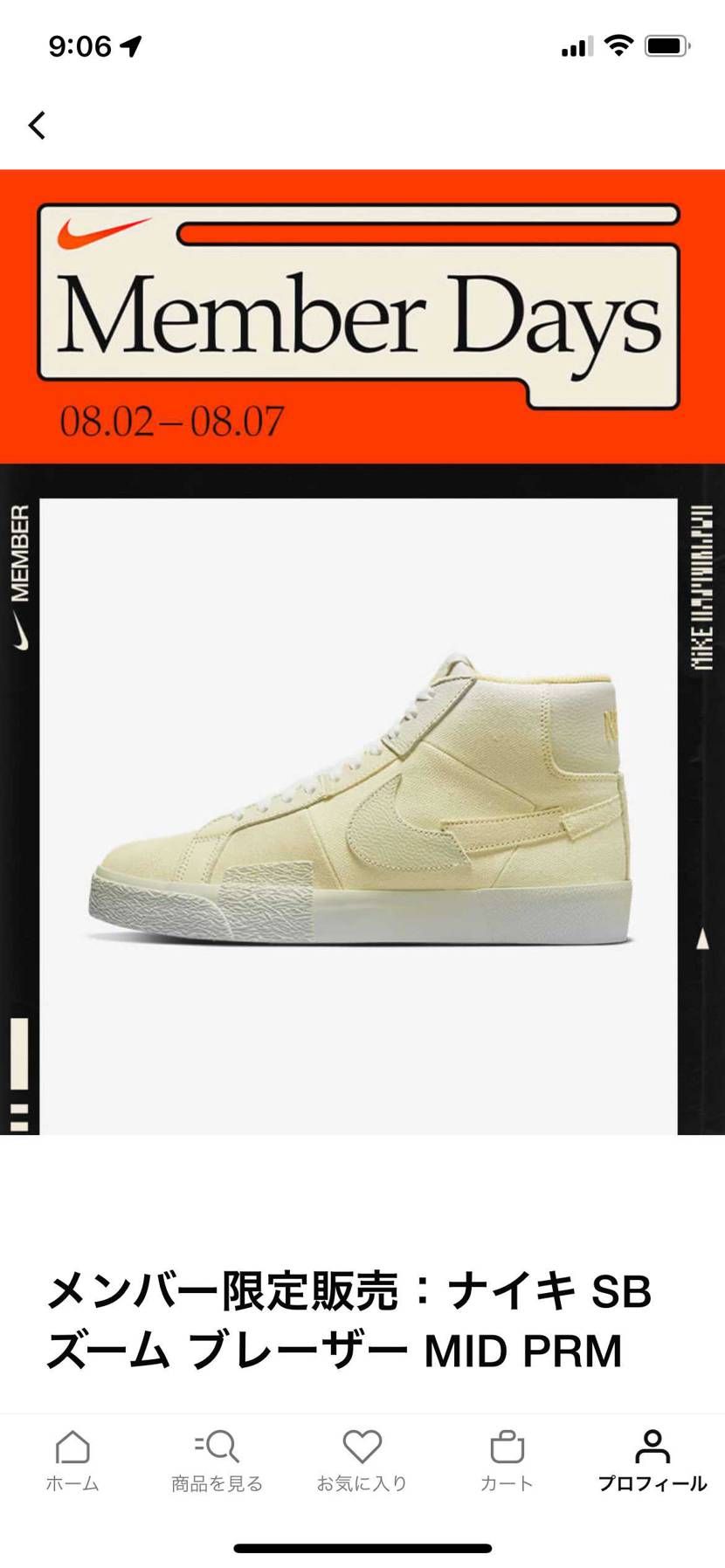Open the お気に入り favorites tab

click(x=362, y=1461)
